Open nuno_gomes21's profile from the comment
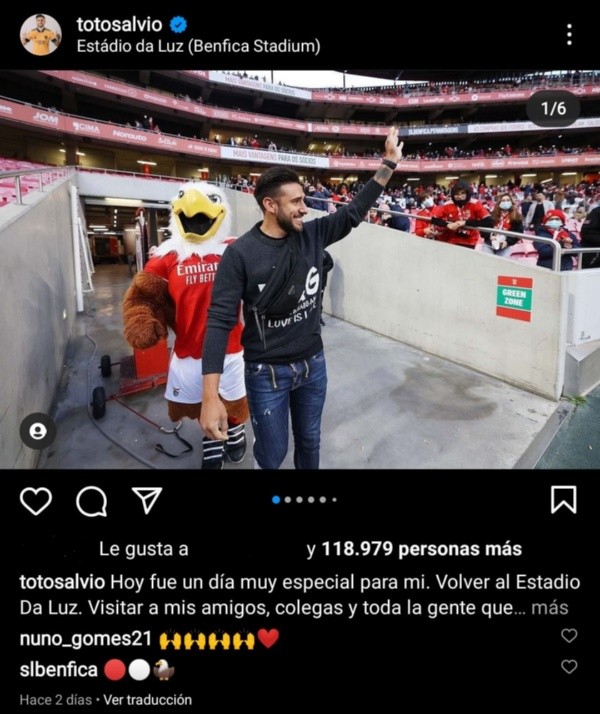Viewport: 600px width, 714px height. point(84,638)
